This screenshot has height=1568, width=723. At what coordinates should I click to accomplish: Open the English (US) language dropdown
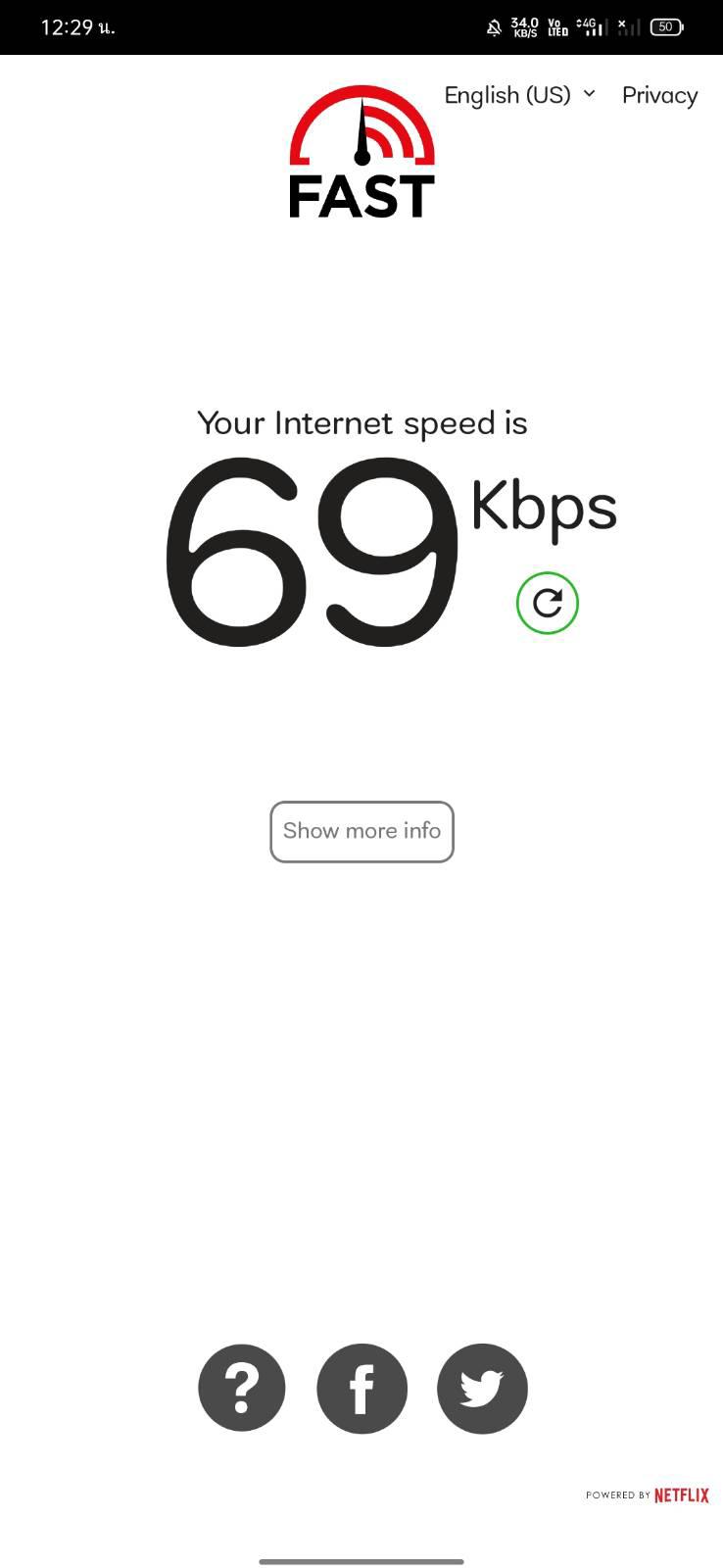(519, 95)
